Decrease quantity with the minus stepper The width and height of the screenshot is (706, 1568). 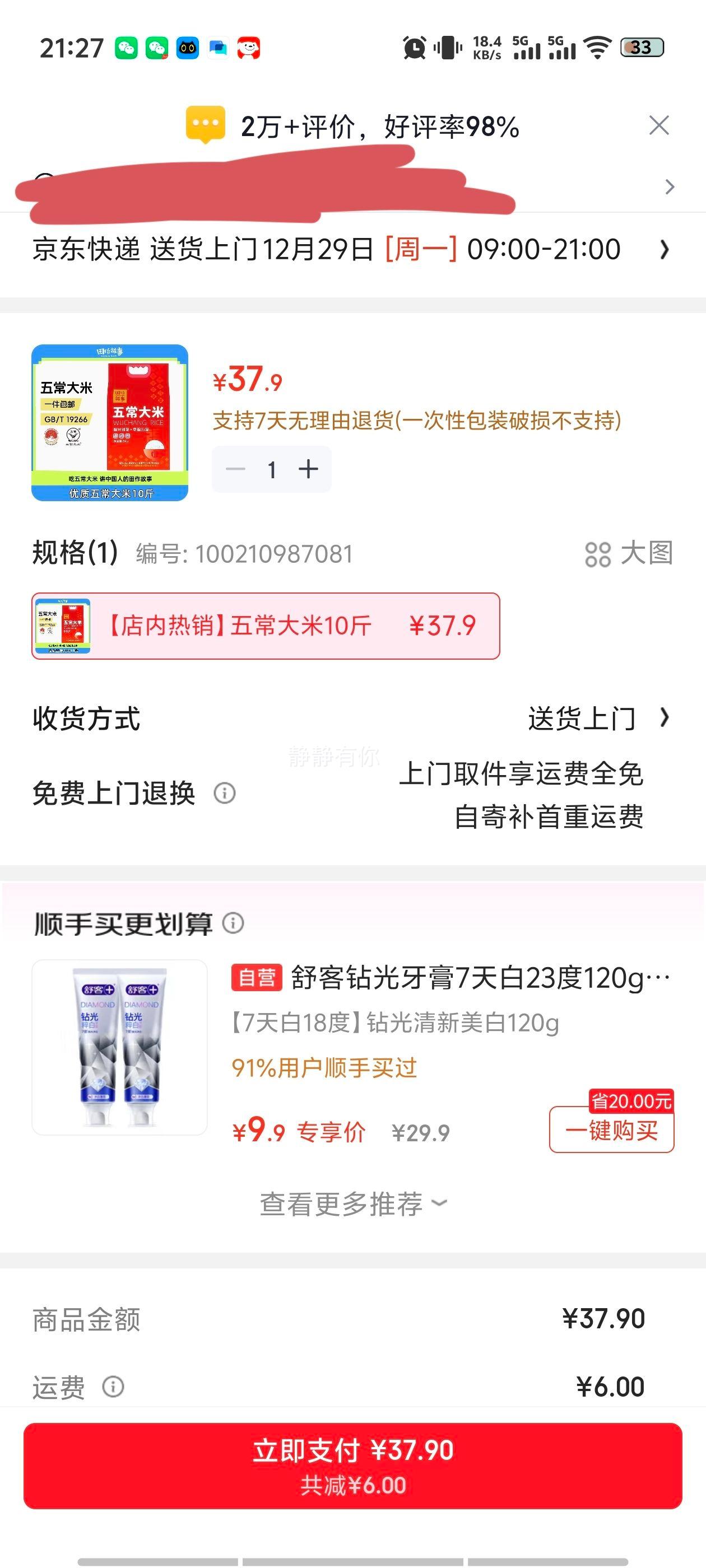point(235,469)
